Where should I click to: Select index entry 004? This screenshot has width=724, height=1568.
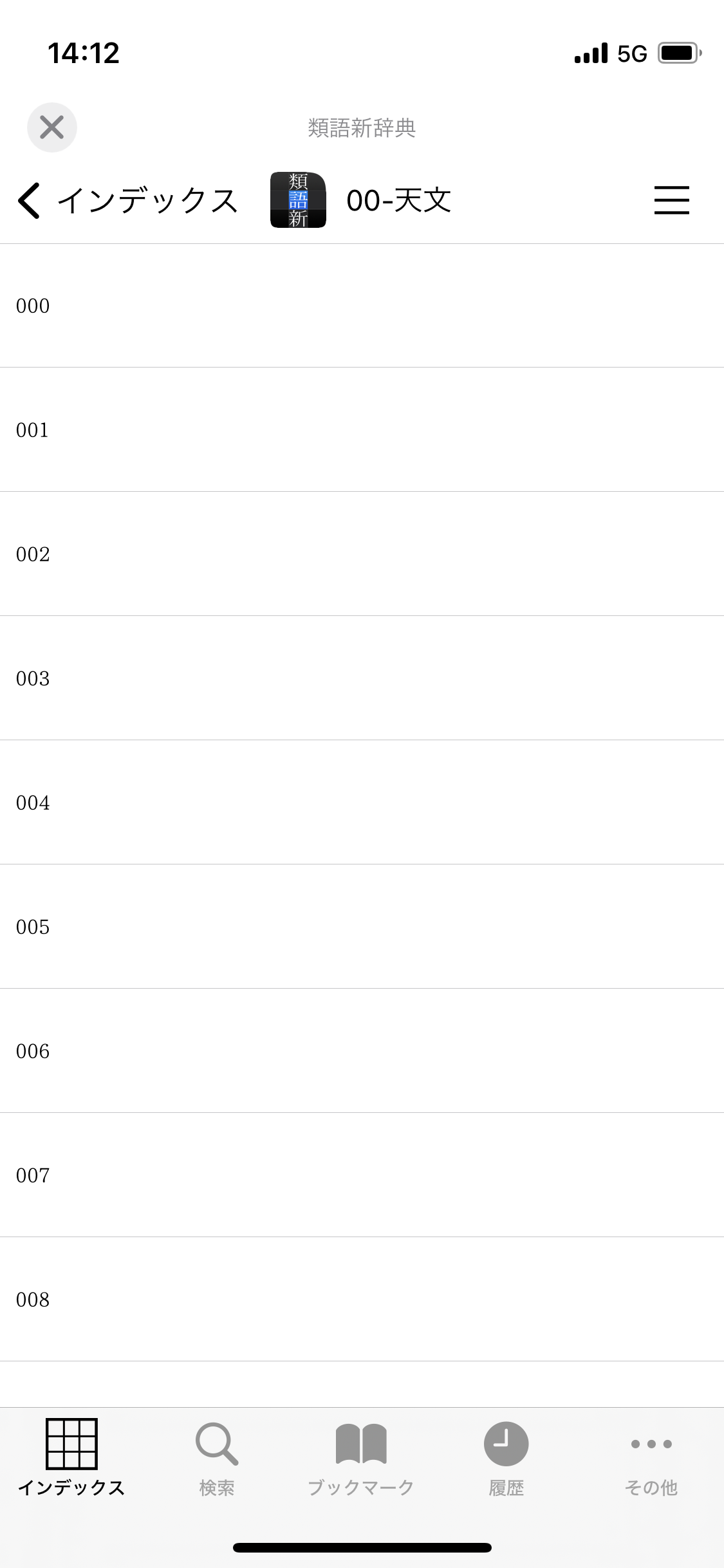click(x=362, y=803)
